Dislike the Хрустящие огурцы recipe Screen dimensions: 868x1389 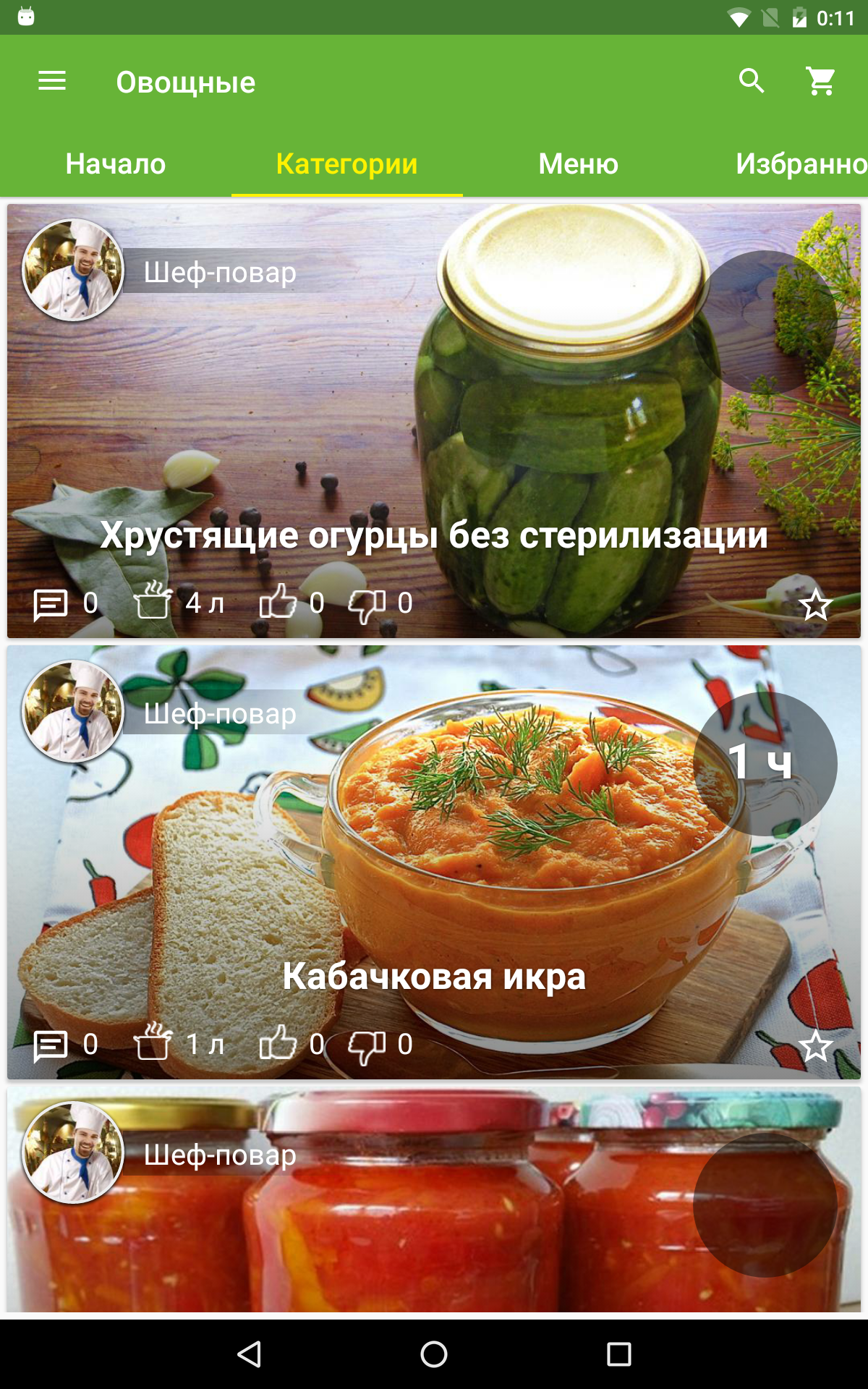pyautogui.click(x=367, y=603)
